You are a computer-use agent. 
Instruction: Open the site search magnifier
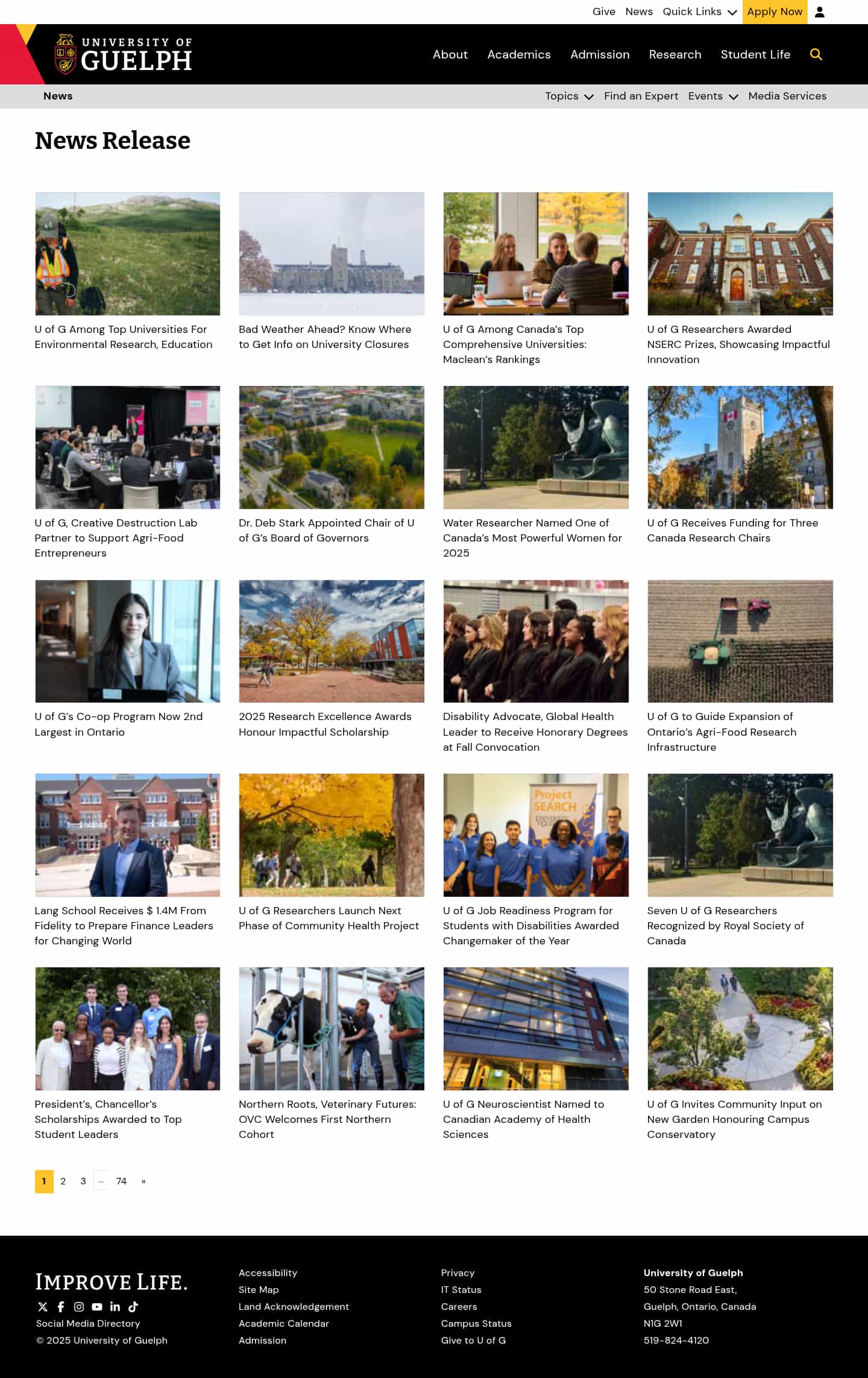point(816,54)
